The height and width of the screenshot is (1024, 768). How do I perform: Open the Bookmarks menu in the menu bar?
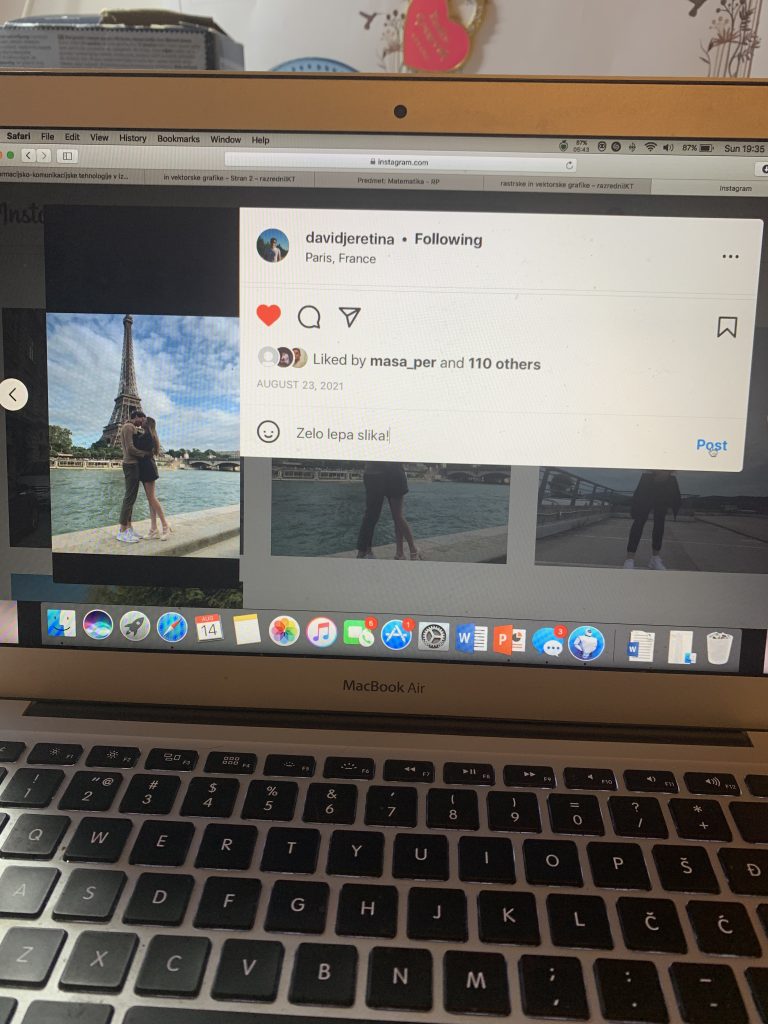[x=178, y=139]
